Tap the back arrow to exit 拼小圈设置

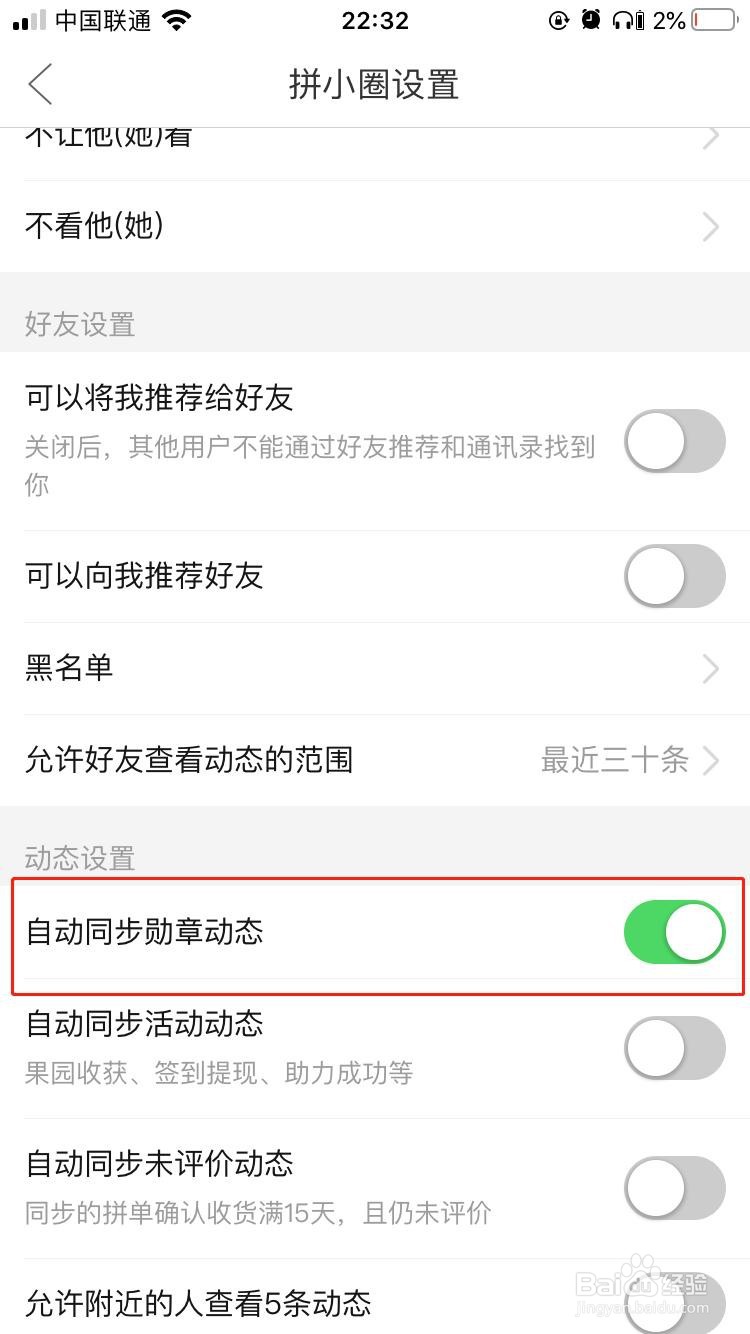pos(40,85)
